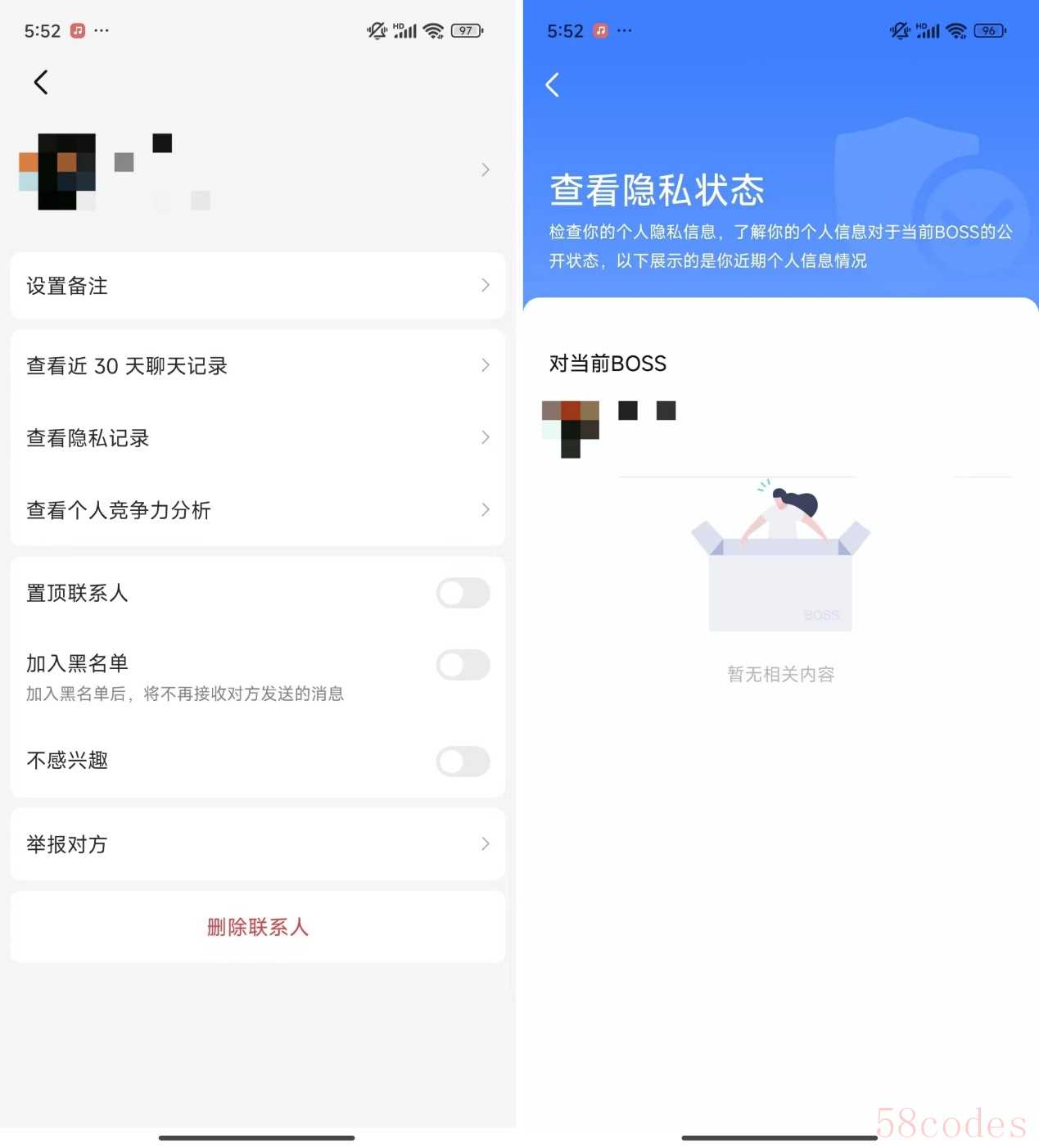View 查看近 30 天聊天记录
Viewport: 1039px width, 1148px height.
pos(257,365)
